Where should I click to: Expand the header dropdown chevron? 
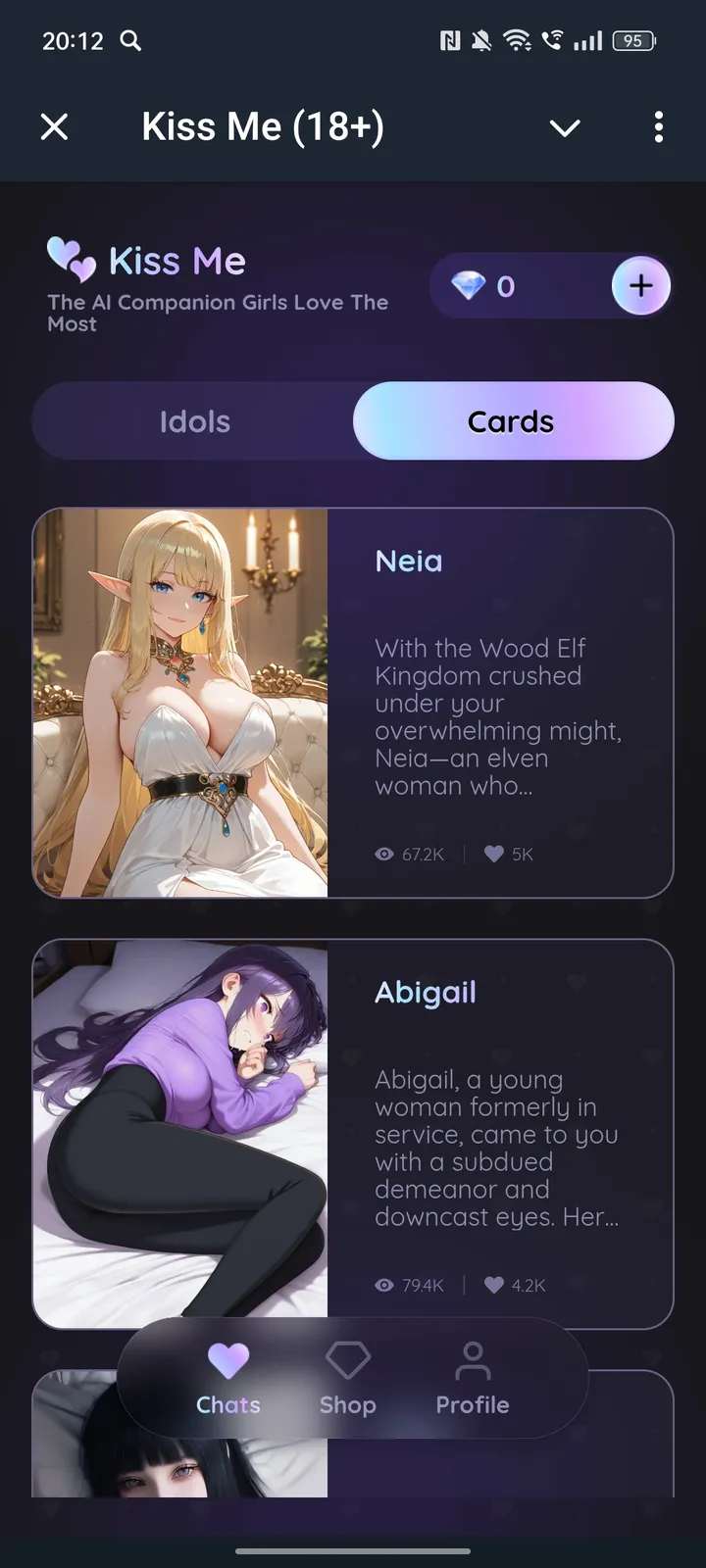tap(565, 127)
